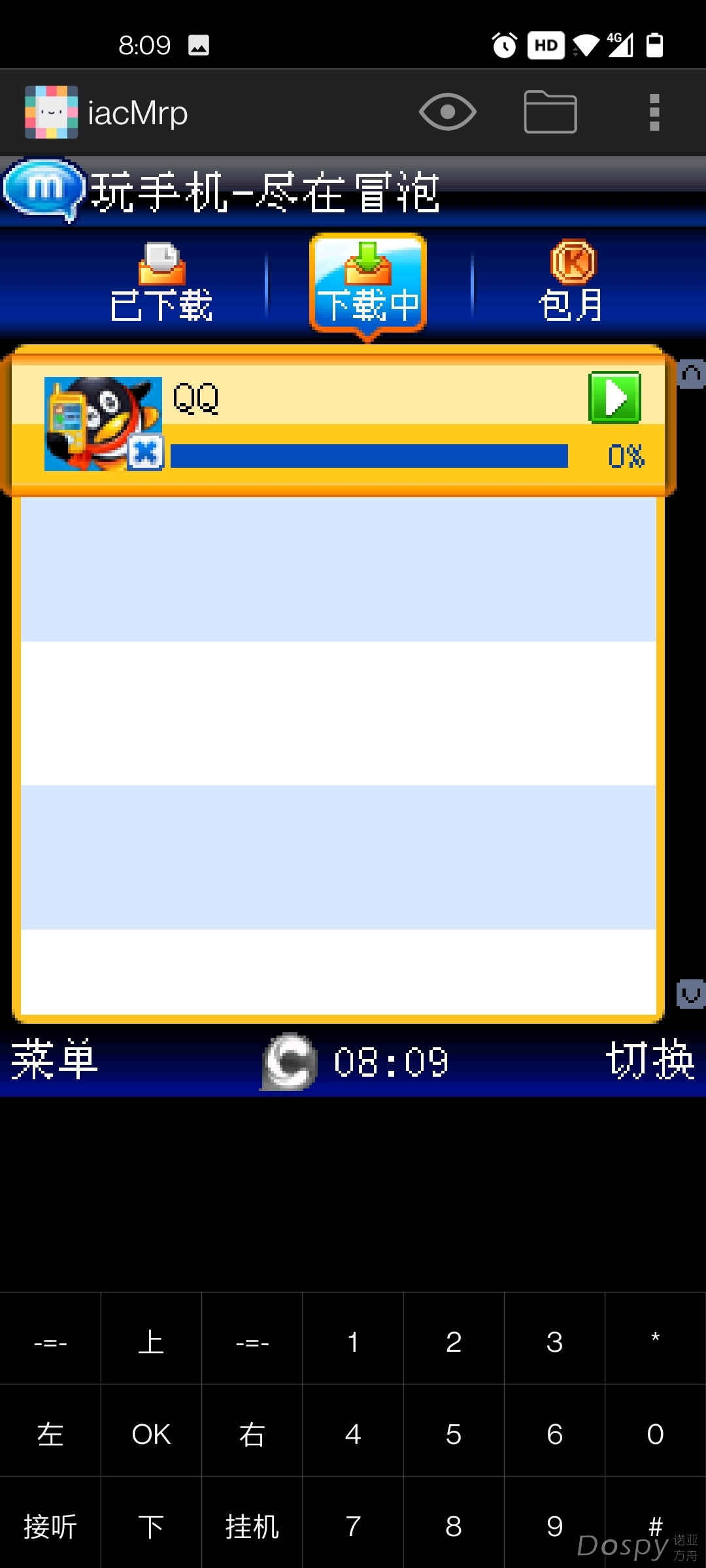Tap number key 0
The height and width of the screenshot is (1568, 706).
tap(655, 1435)
